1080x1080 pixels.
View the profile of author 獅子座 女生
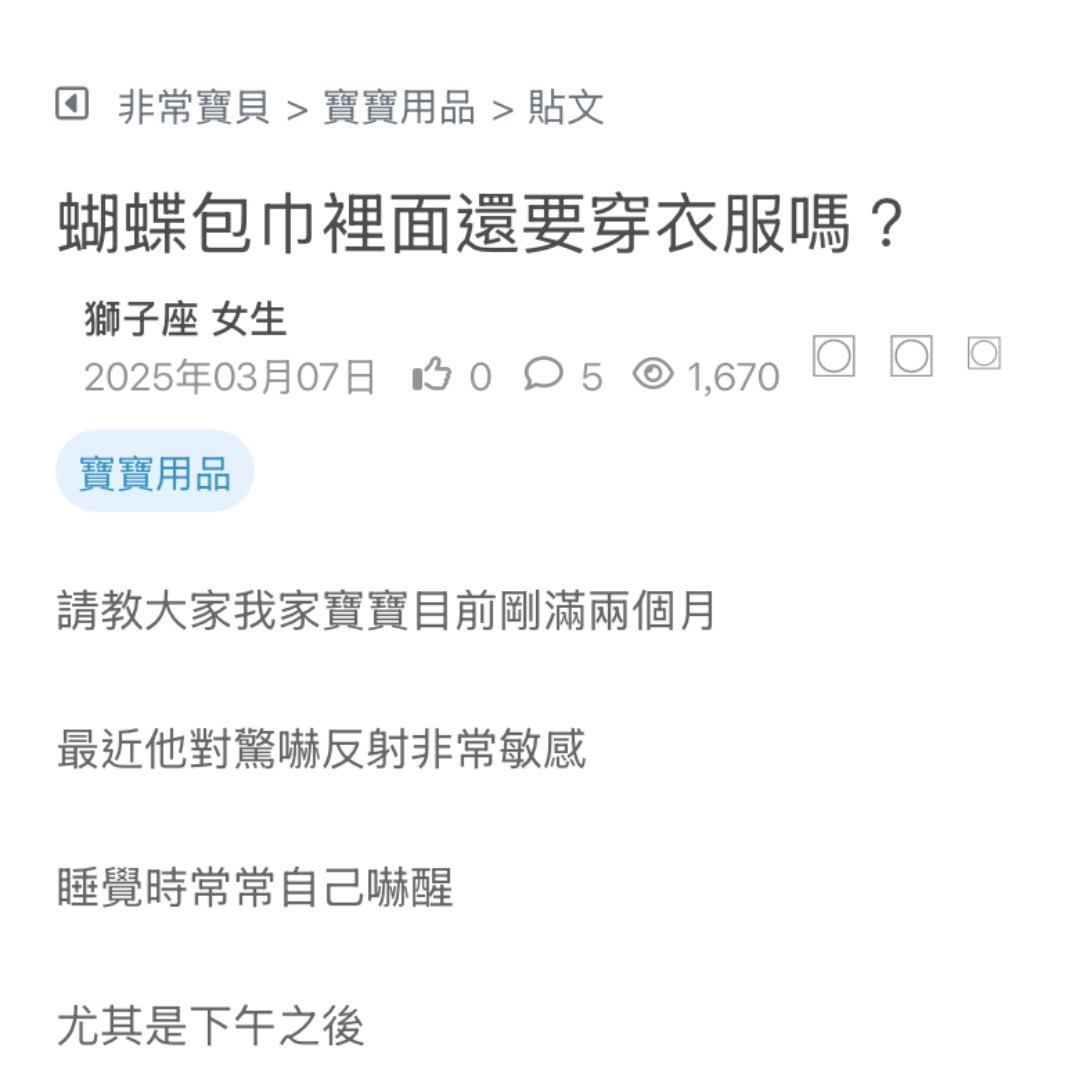click(186, 321)
